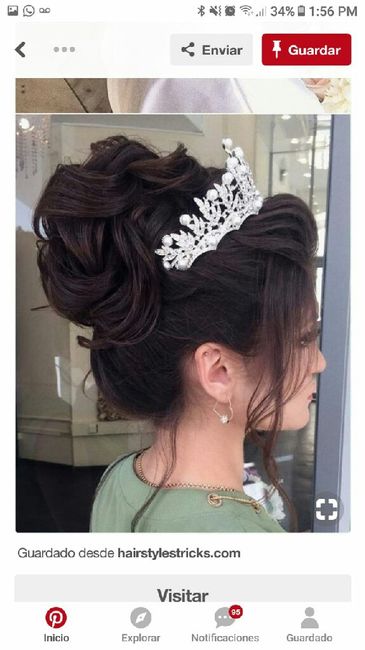The image size is (365, 650).
Task: Switch to the Inicio tab
Action: 56,624
